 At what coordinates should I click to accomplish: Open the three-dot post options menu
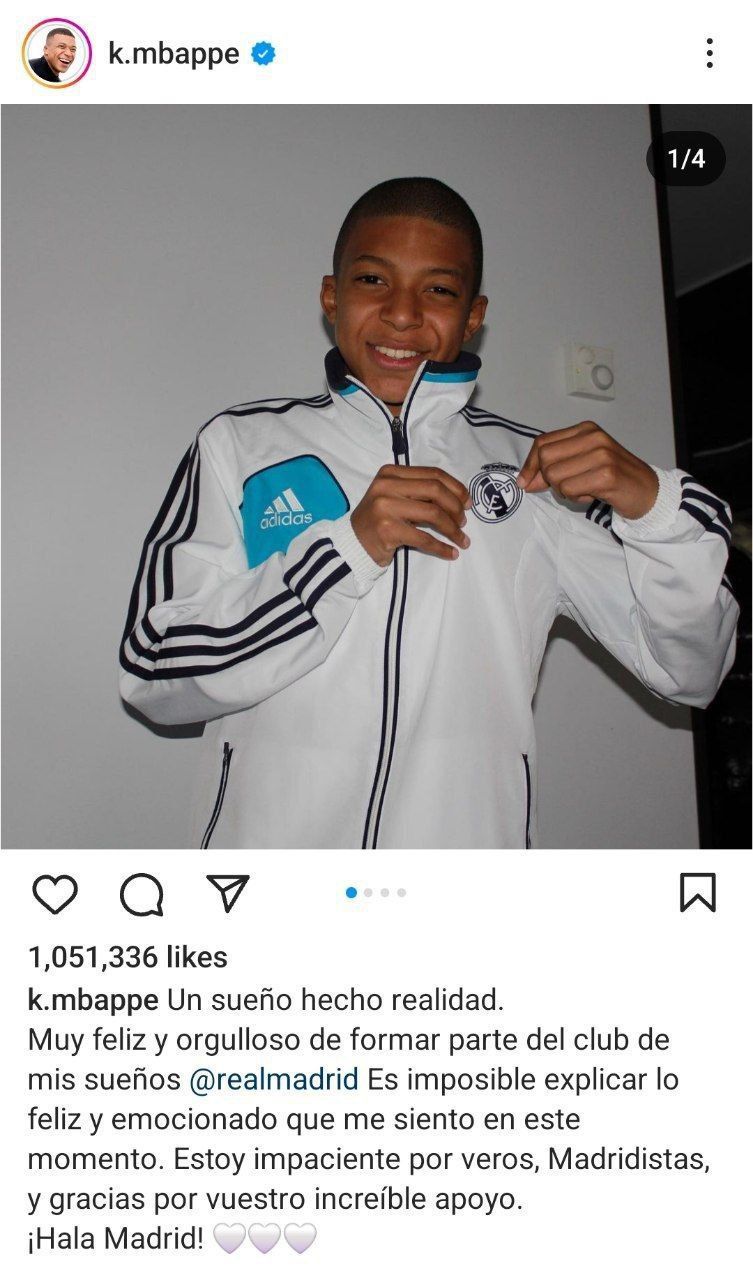tap(709, 53)
